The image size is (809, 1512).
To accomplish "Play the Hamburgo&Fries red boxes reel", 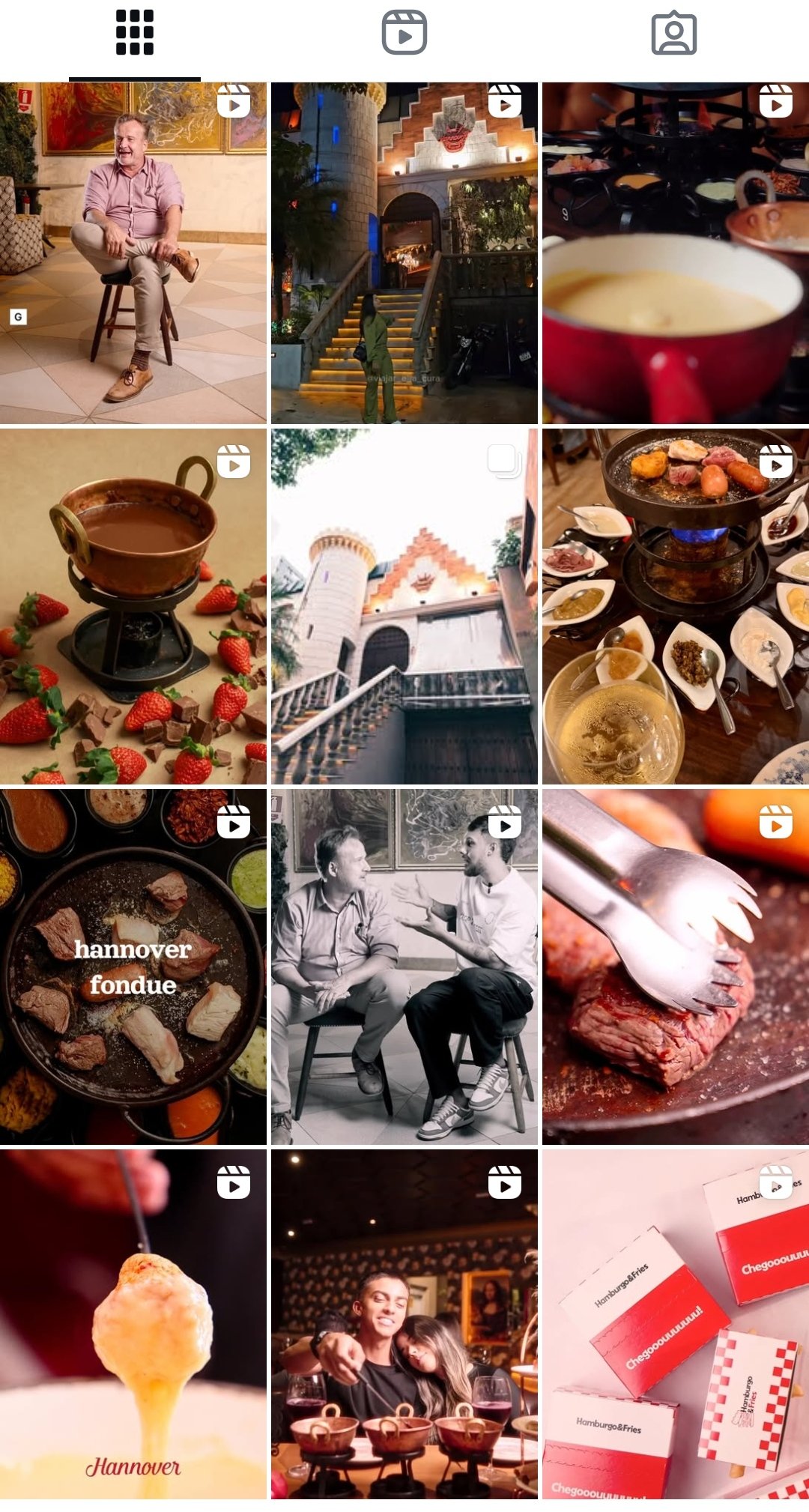I will coord(676,1324).
